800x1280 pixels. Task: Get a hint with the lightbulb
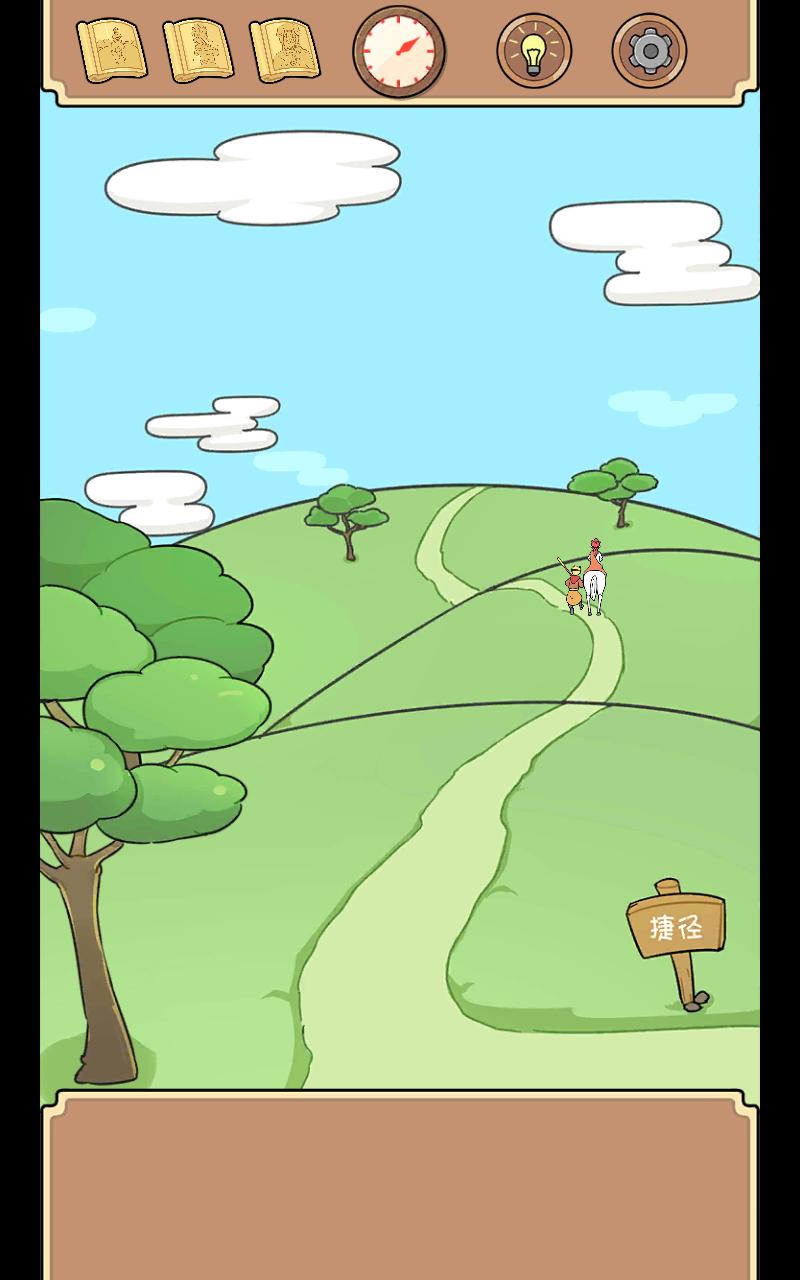[x=534, y=50]
